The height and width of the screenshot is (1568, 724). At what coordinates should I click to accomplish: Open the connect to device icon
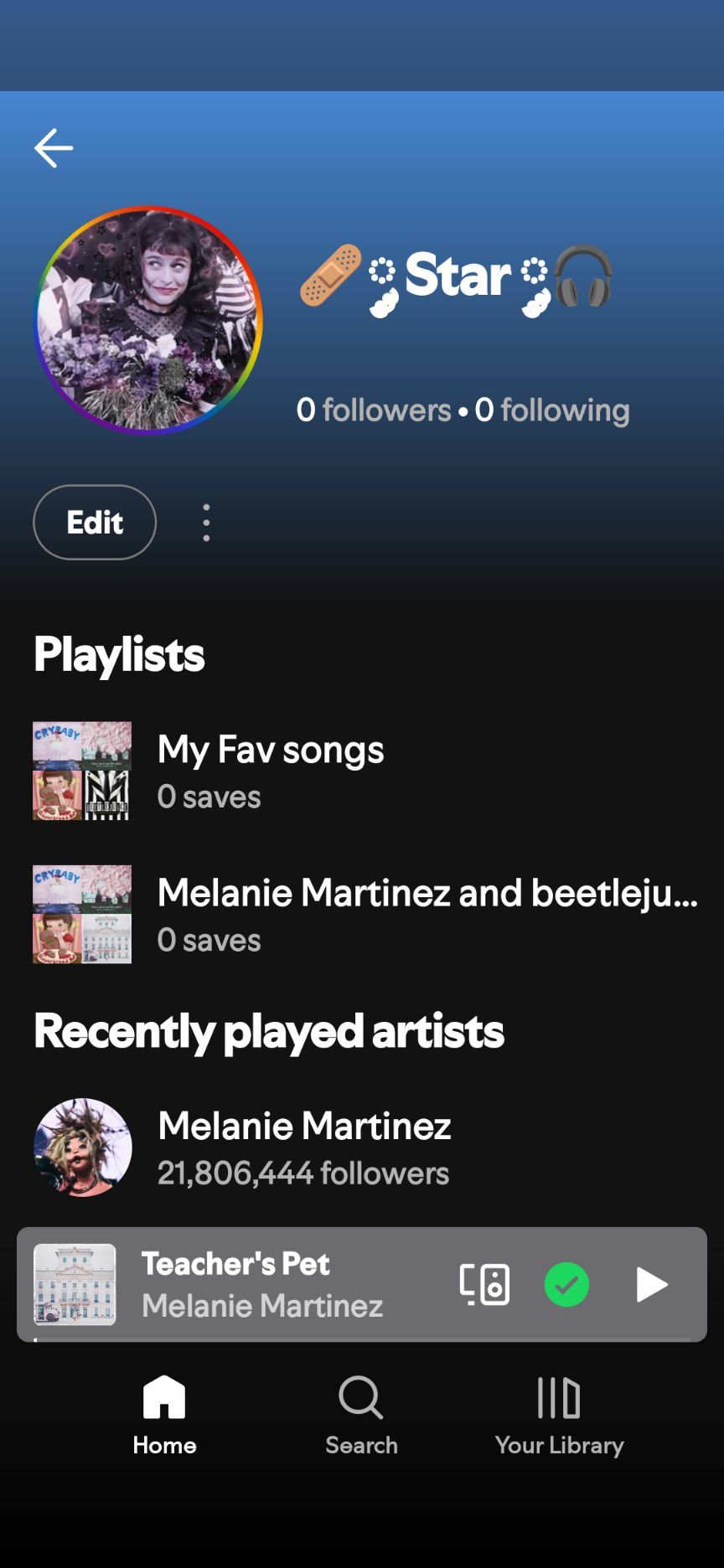pyautogui.click(x=484, y=1284)
